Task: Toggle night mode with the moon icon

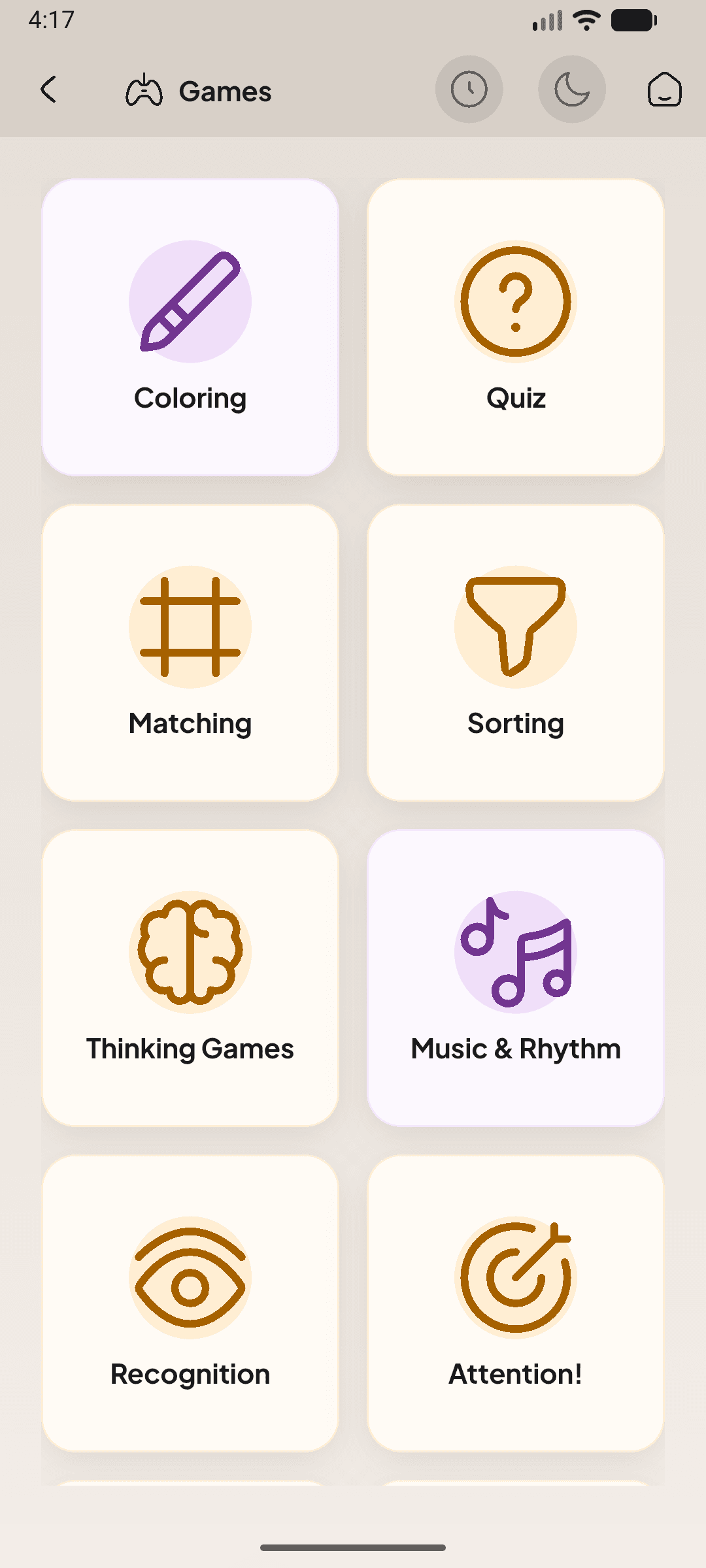Action: (x=571, y=90)
